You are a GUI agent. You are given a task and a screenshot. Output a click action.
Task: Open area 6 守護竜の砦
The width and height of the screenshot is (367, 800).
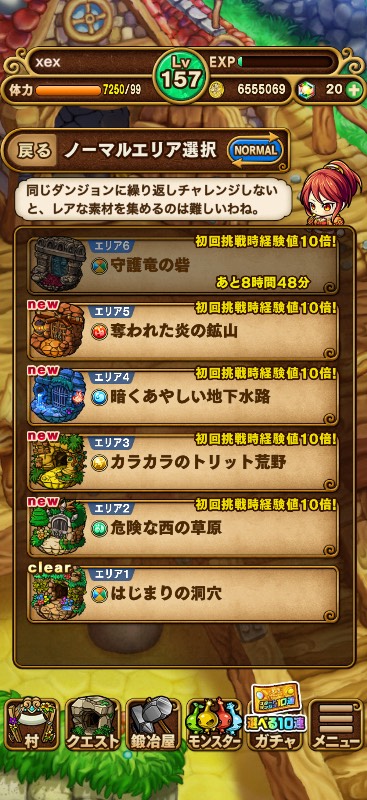[x=184, y=264]
